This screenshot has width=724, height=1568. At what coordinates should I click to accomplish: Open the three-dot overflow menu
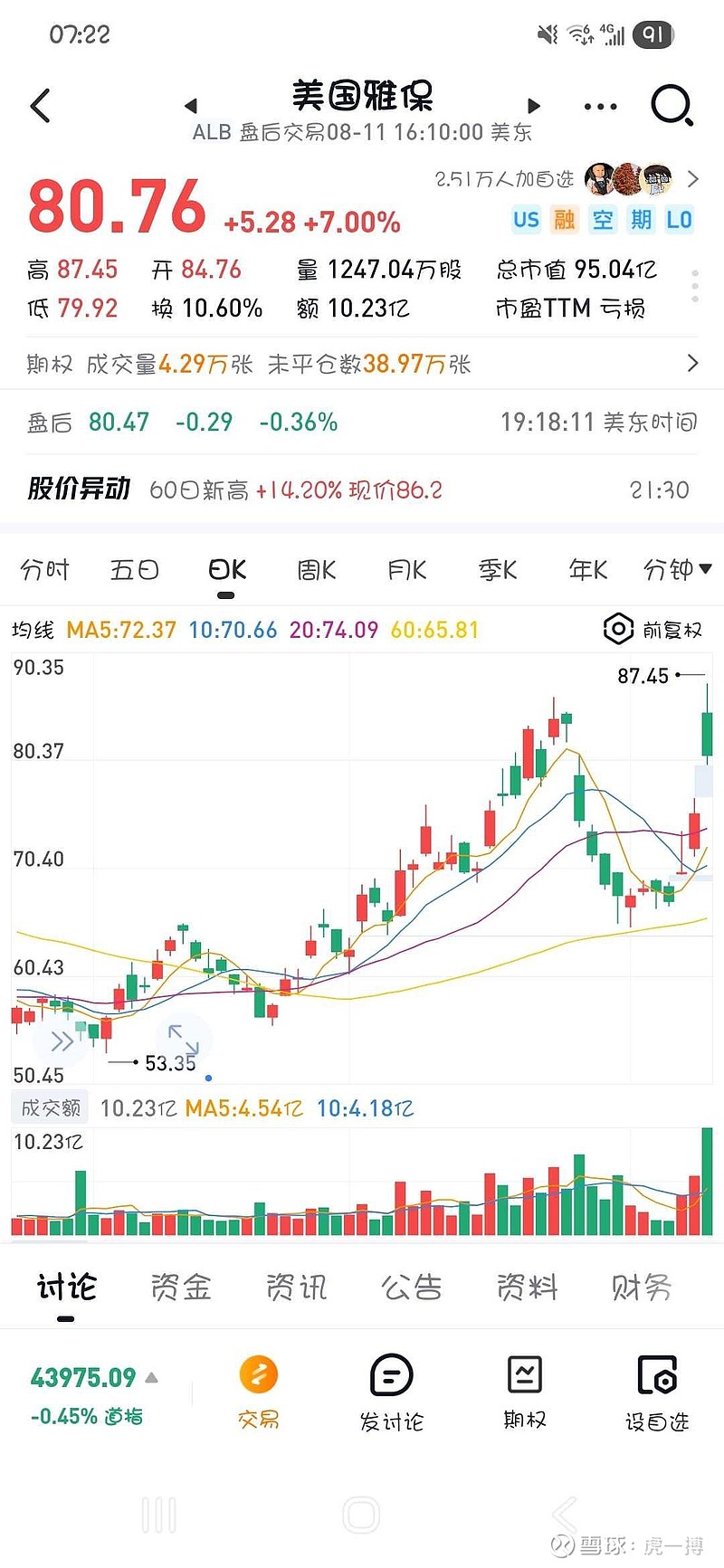(600, 107)
